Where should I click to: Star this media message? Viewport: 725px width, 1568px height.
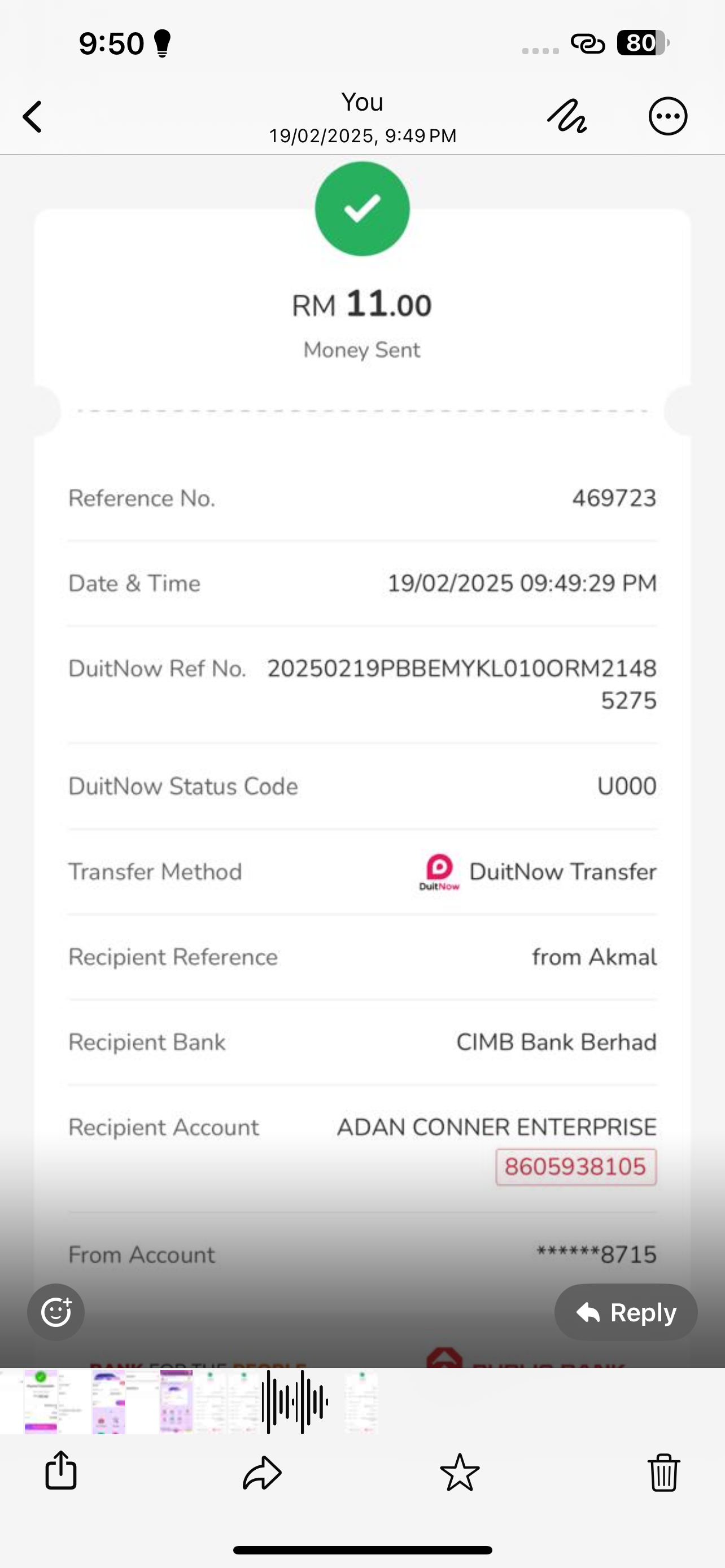coord(460,1473)
